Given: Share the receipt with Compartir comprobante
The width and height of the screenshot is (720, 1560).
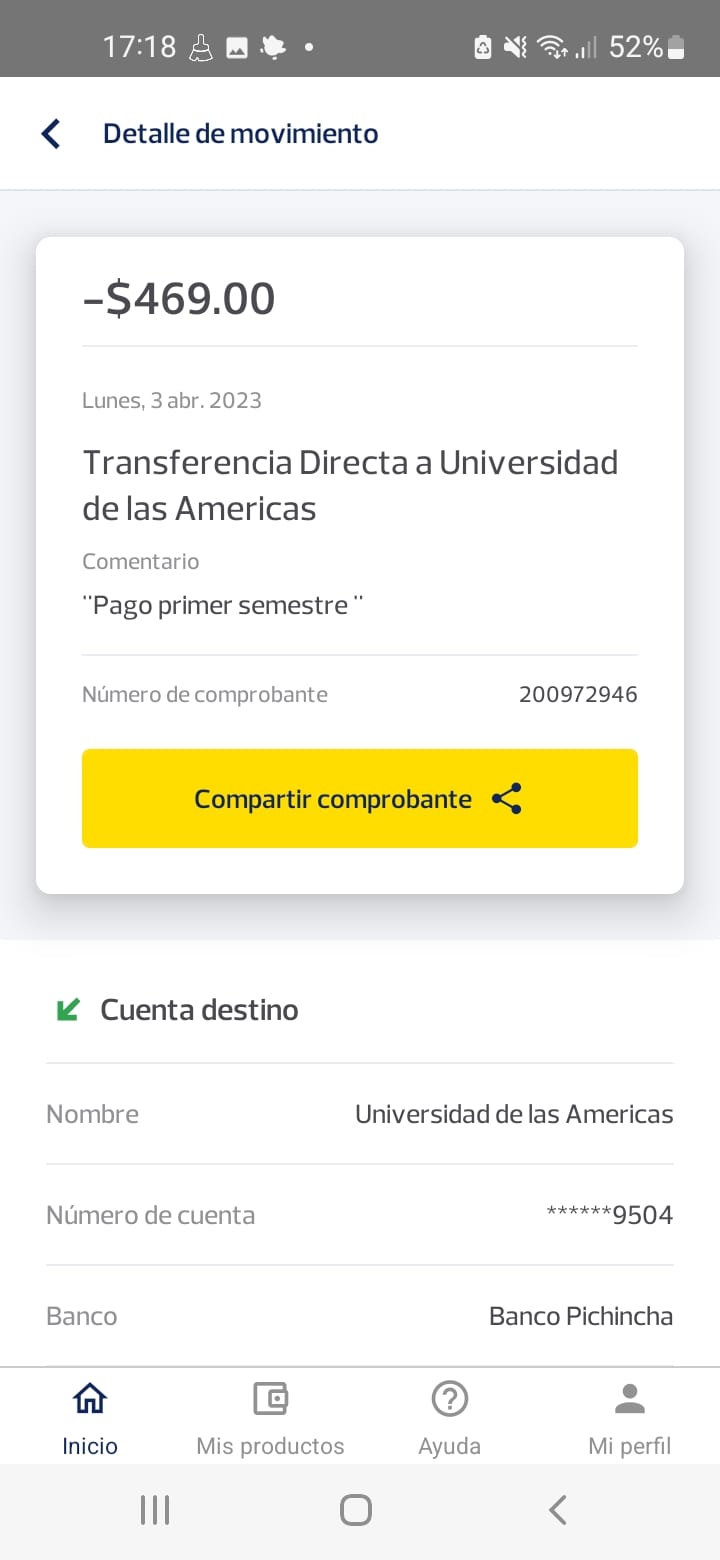Looking at the screenshot, I should pyautogui.click(x=360, y=798).
